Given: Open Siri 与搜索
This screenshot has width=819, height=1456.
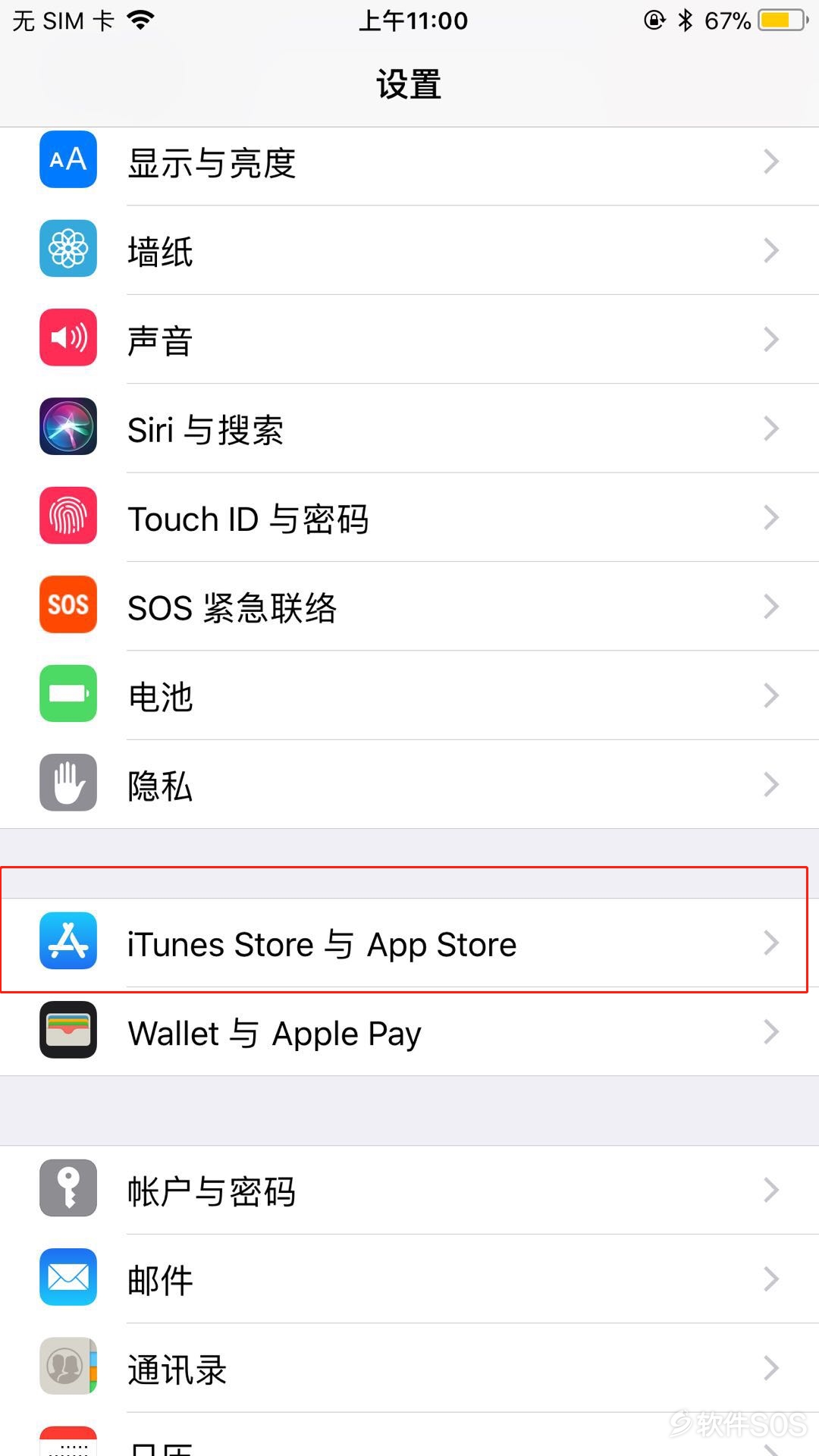Looking at the screenshot, I should point(409,428).
